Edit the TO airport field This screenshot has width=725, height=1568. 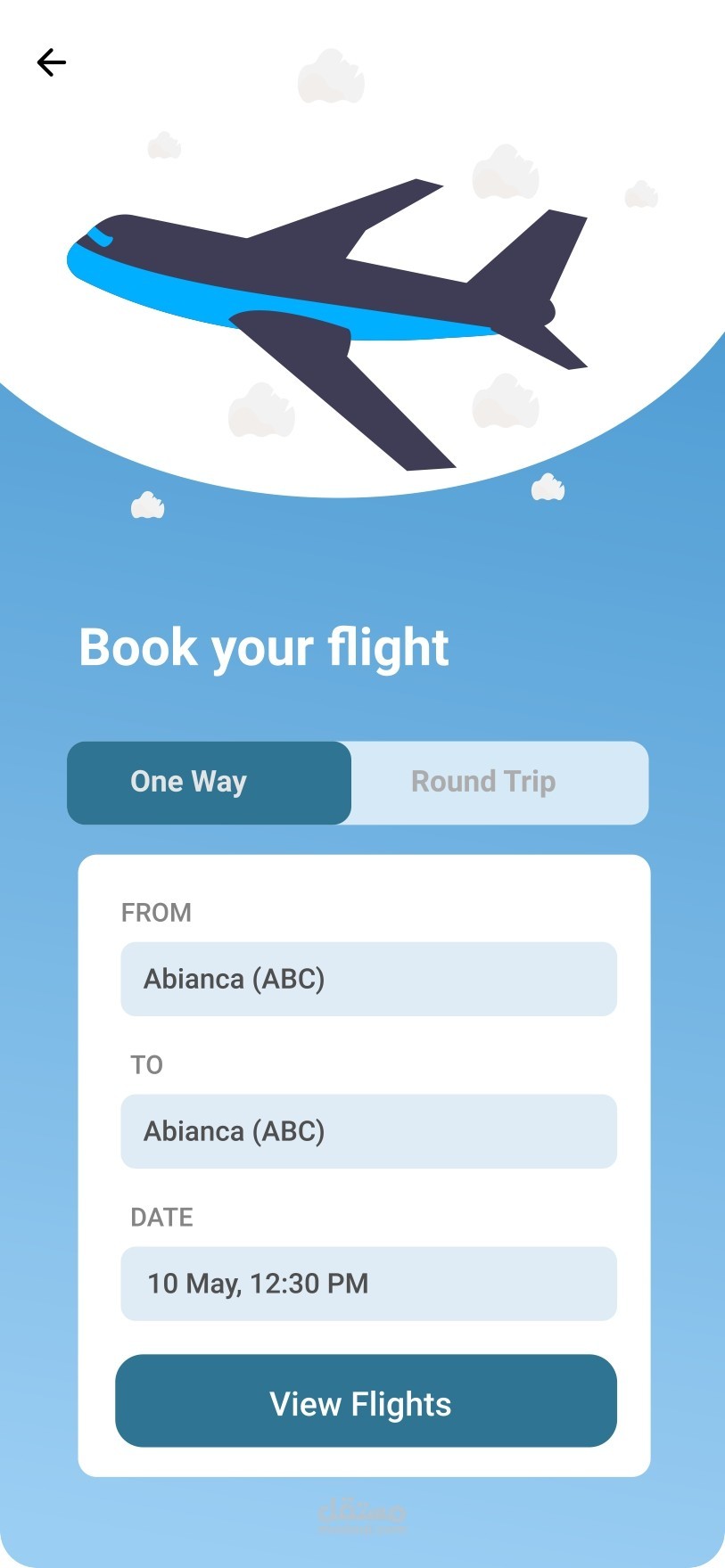(x=368, y=1131)
